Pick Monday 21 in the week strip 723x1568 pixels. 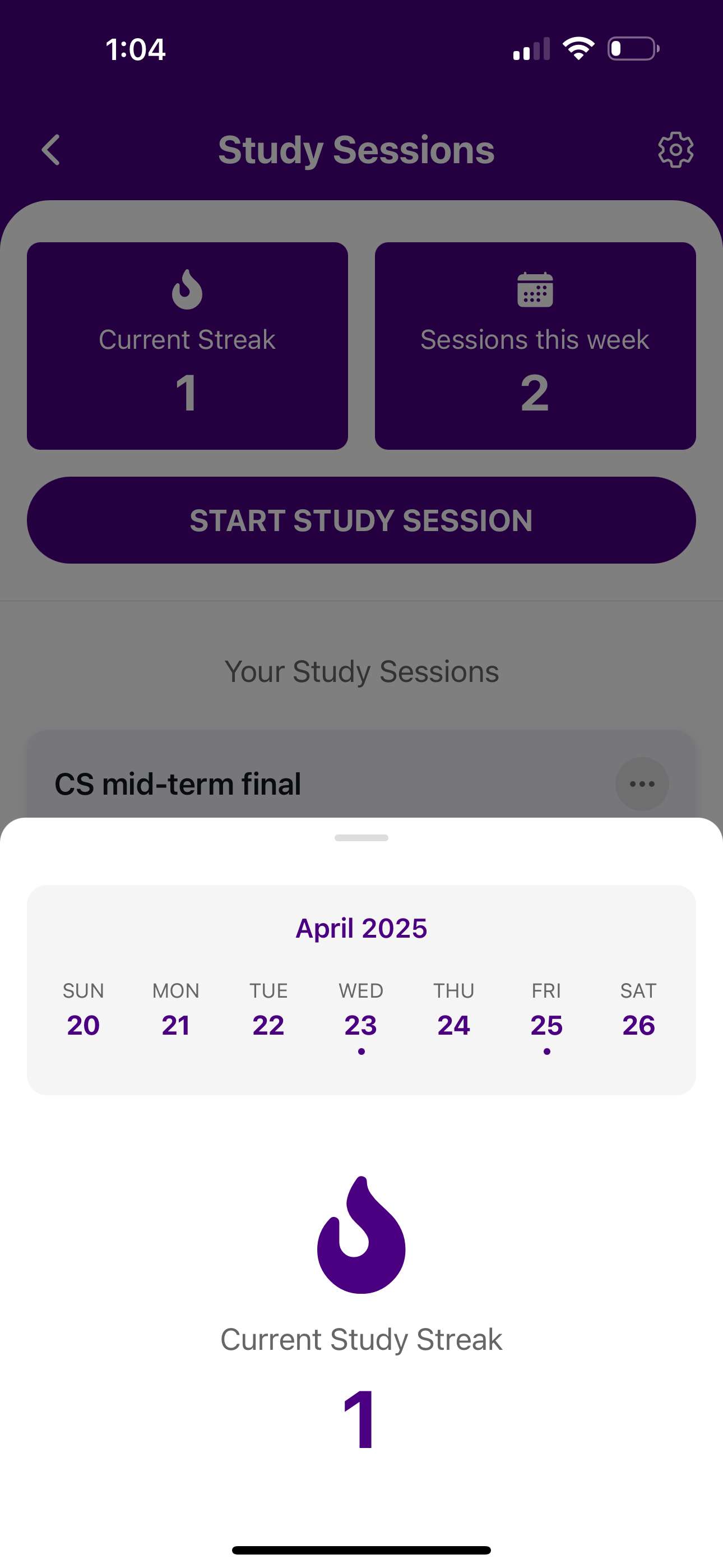[x=176, y=1025]
